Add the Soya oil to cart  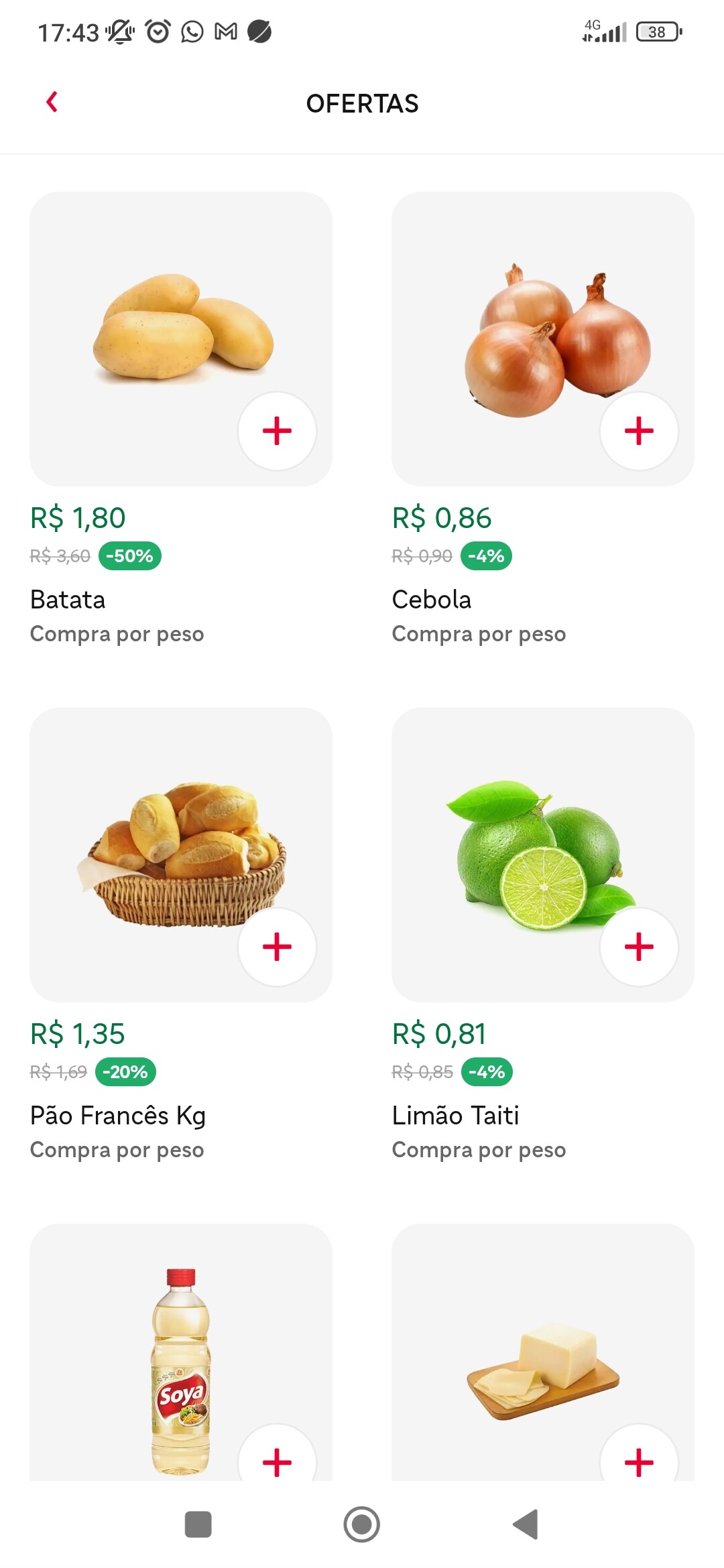point(277,1454)
